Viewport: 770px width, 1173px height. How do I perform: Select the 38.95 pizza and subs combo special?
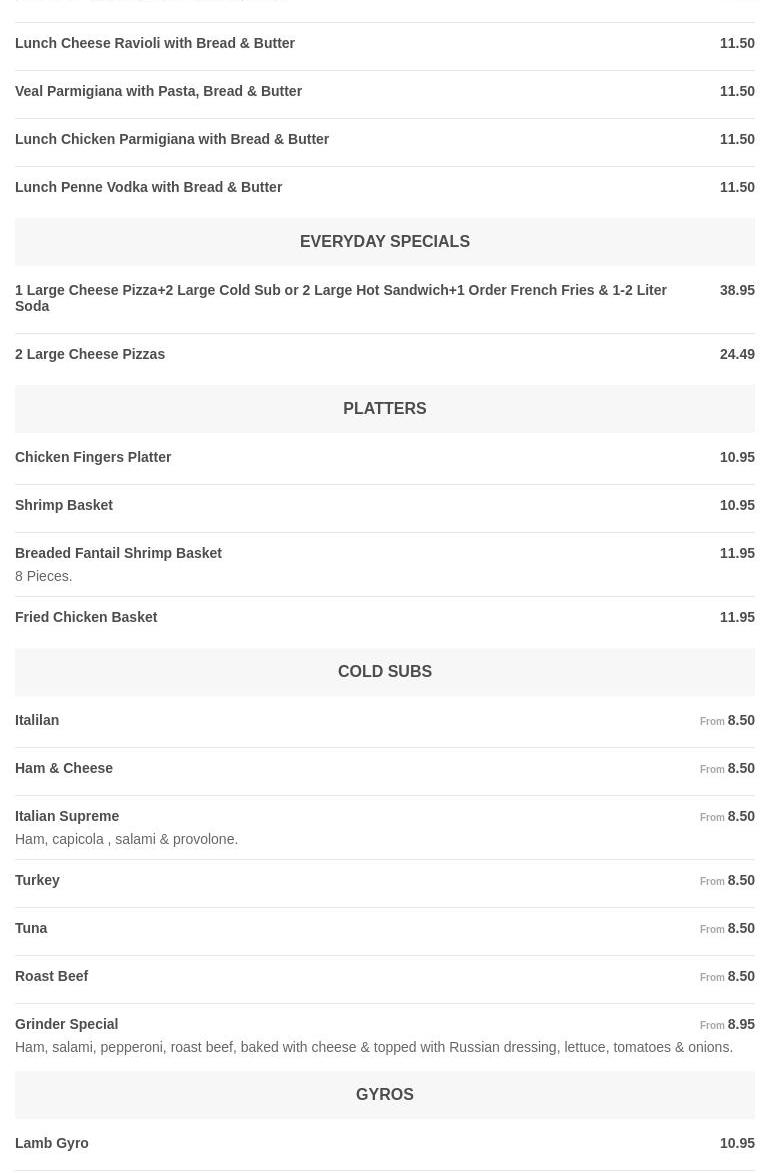[x=340, y=298]
